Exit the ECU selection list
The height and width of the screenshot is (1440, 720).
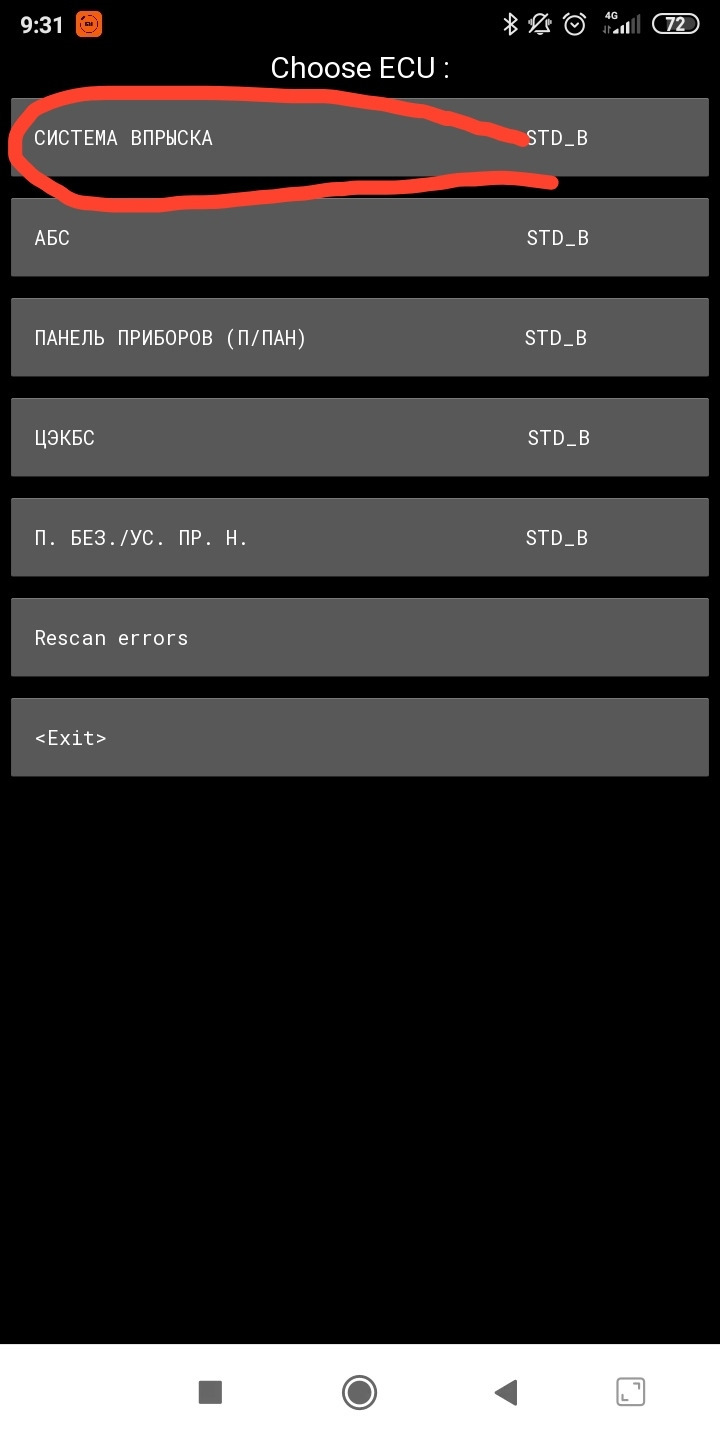click(x=359, y=738)
